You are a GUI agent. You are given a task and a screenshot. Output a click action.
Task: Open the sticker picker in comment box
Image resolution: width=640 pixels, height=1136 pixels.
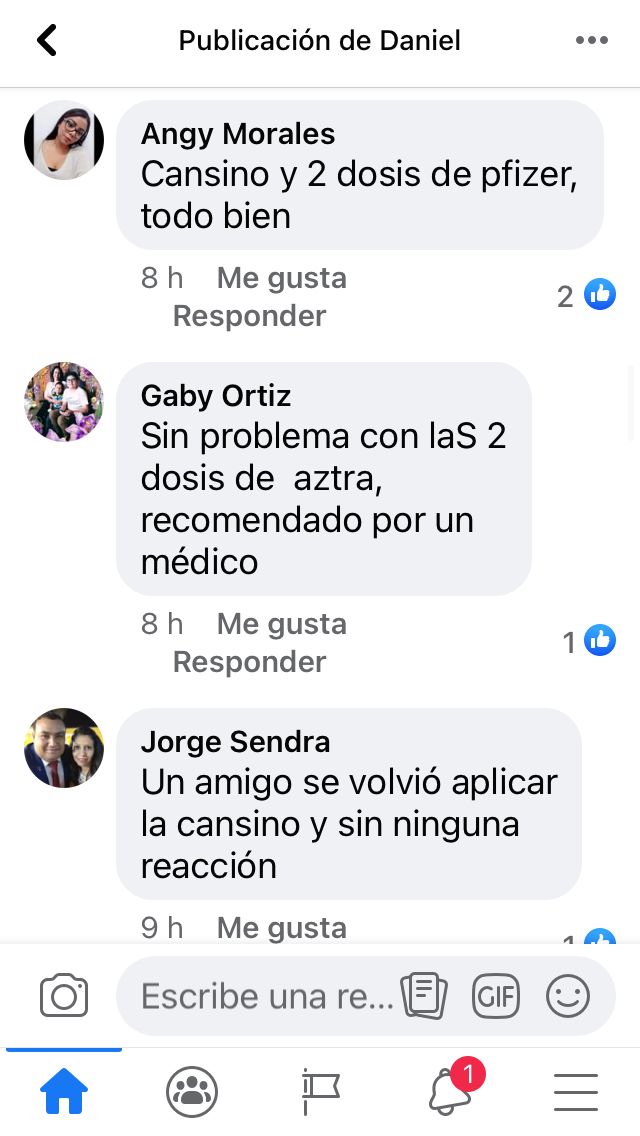tap(423, 996)
